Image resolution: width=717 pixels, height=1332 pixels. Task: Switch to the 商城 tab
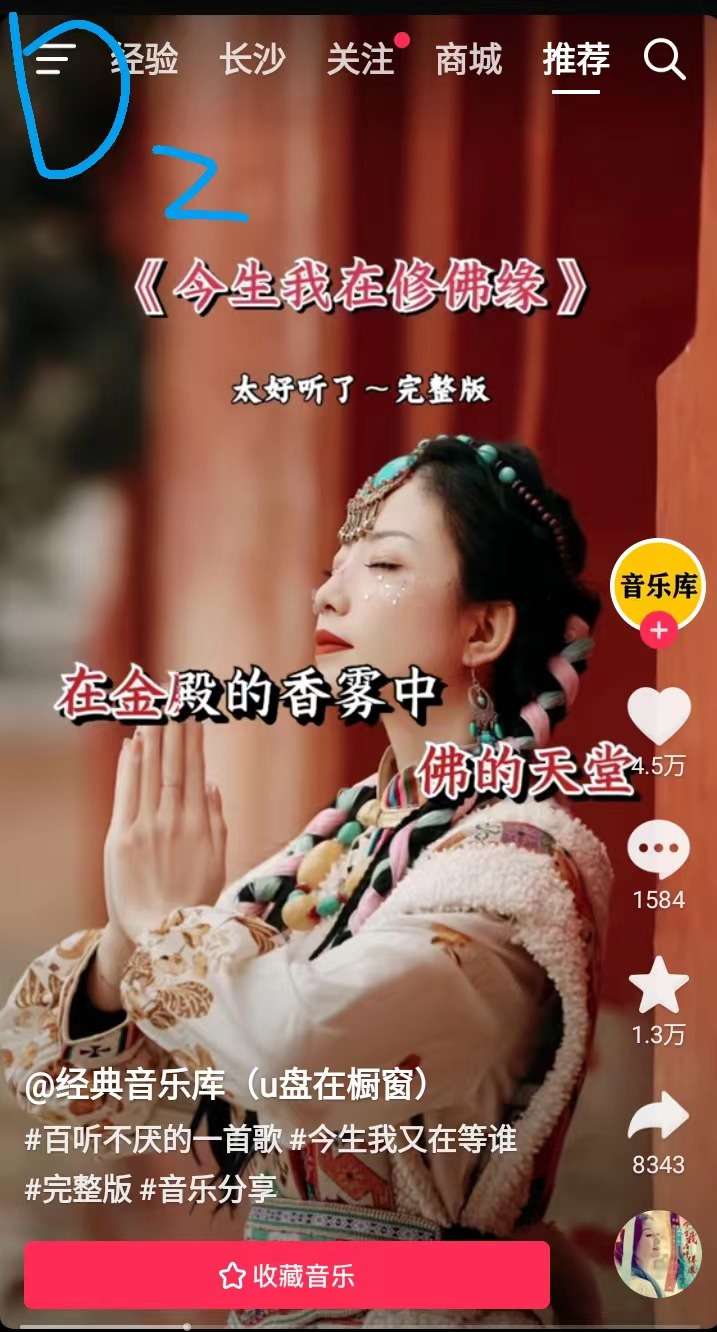coord(468,60)
